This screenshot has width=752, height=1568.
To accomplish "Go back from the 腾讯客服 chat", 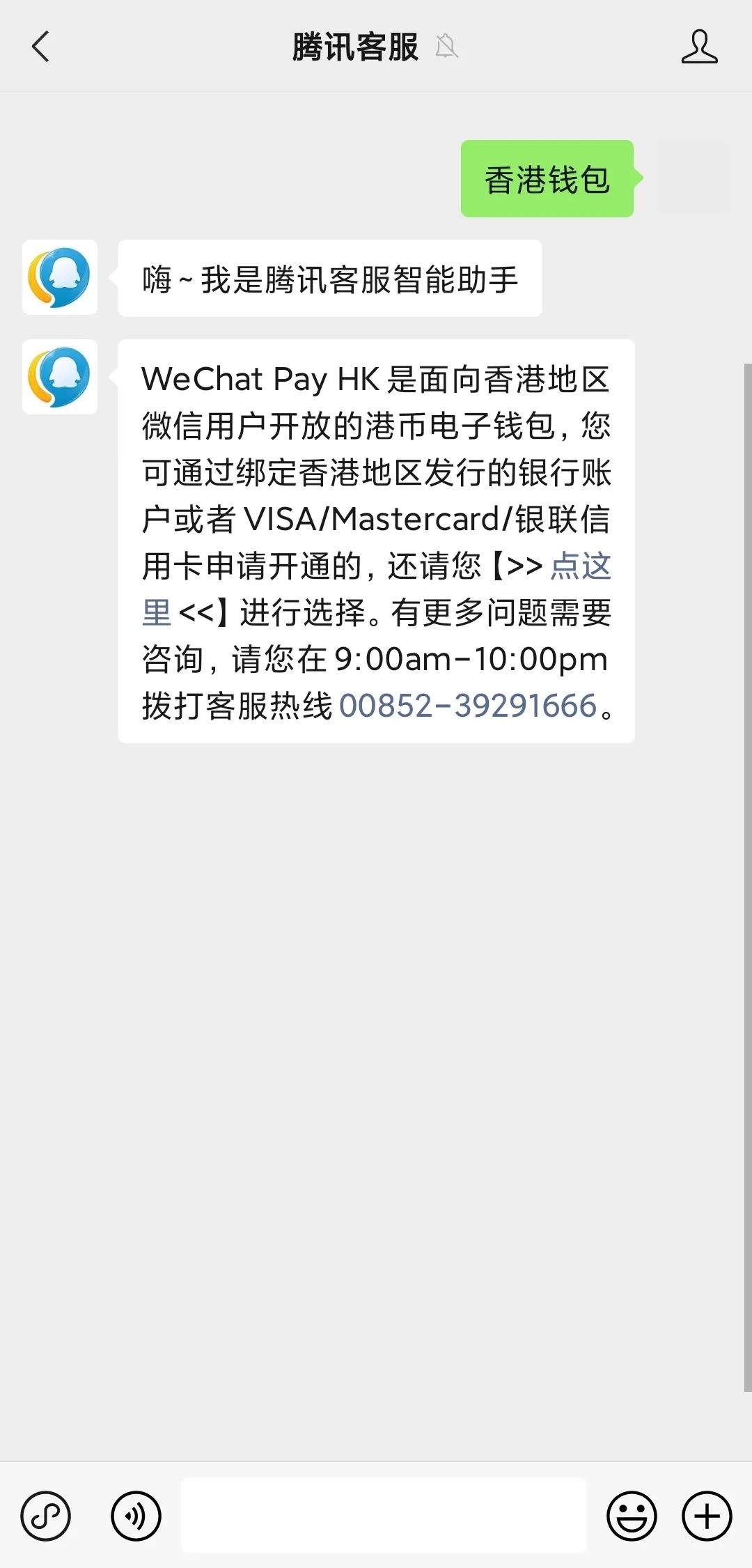I will pyautogui.click(x=41, y=47).
